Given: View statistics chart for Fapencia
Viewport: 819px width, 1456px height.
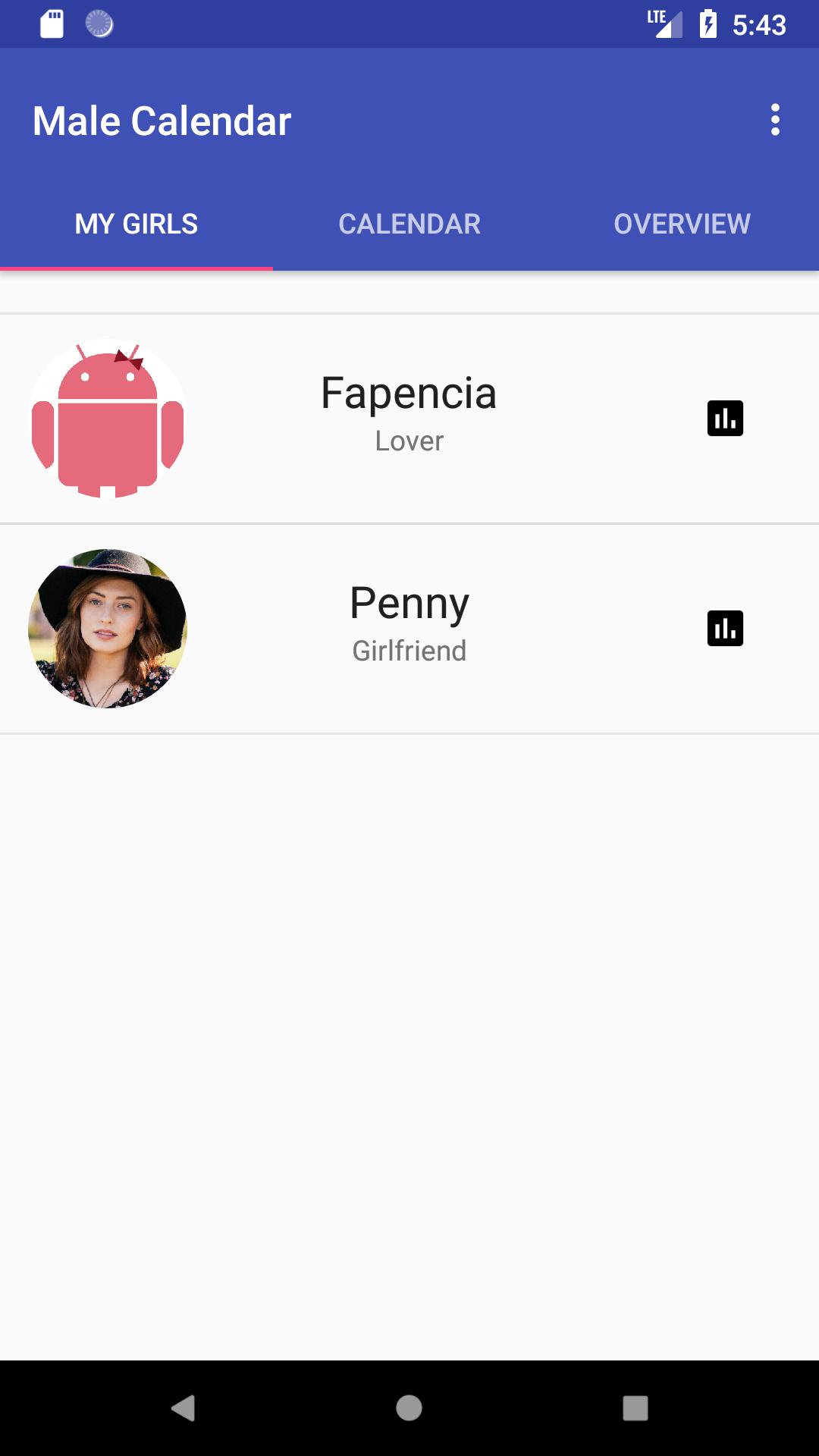Looking at the screenshot, I should click(725, 419).
